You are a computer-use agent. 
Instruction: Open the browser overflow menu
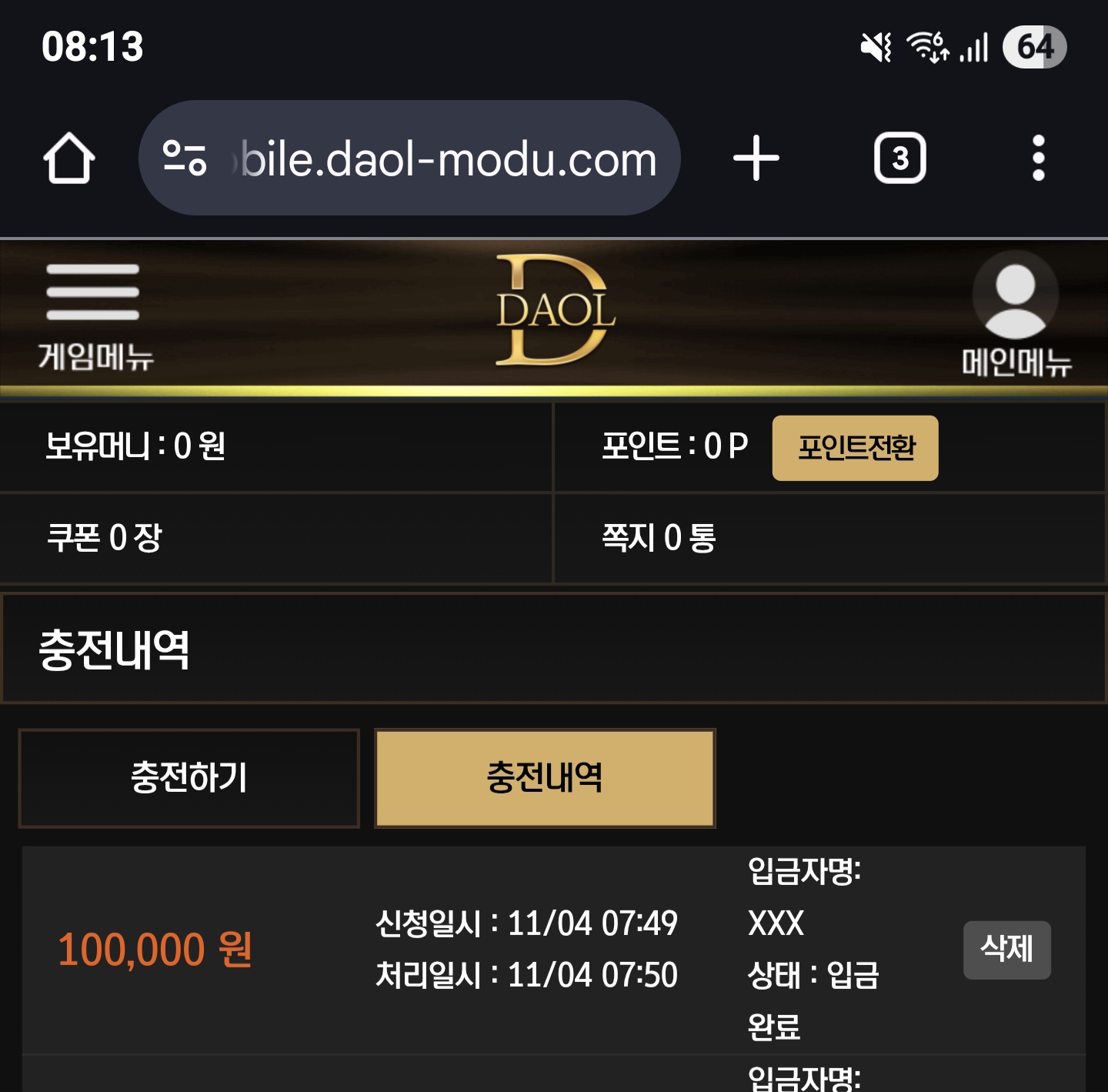(x=1038, y=159)
